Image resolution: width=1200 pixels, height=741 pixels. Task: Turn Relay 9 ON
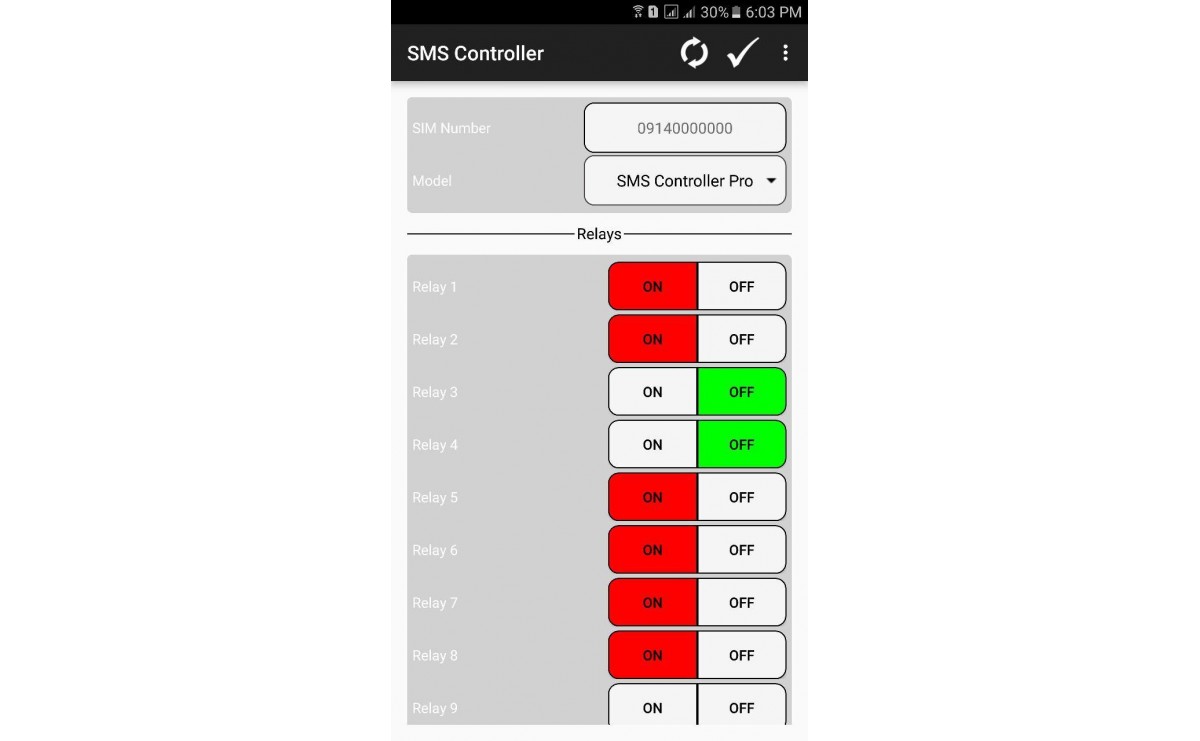tap(653, 706)
